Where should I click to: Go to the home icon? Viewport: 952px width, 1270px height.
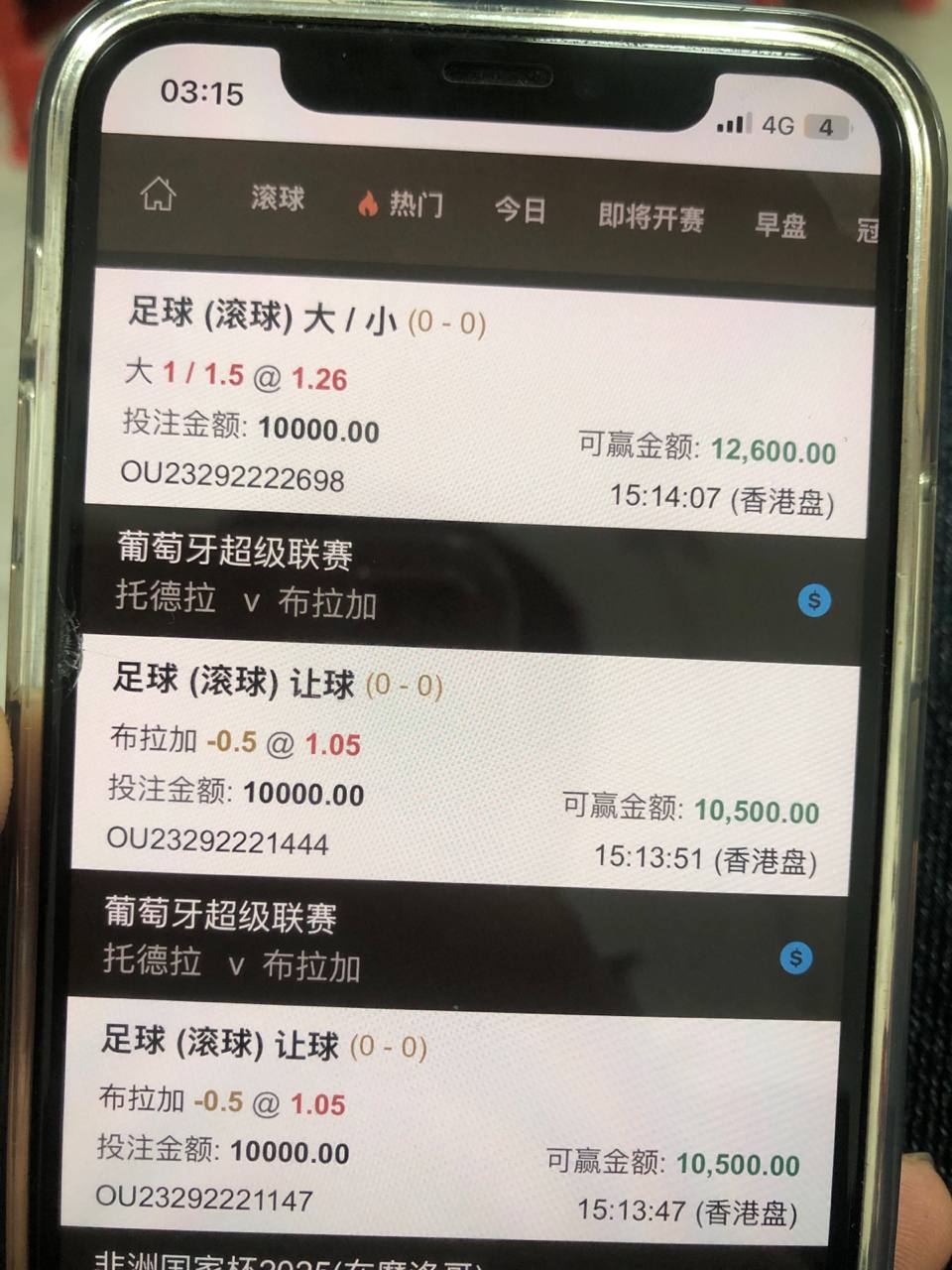159,193
